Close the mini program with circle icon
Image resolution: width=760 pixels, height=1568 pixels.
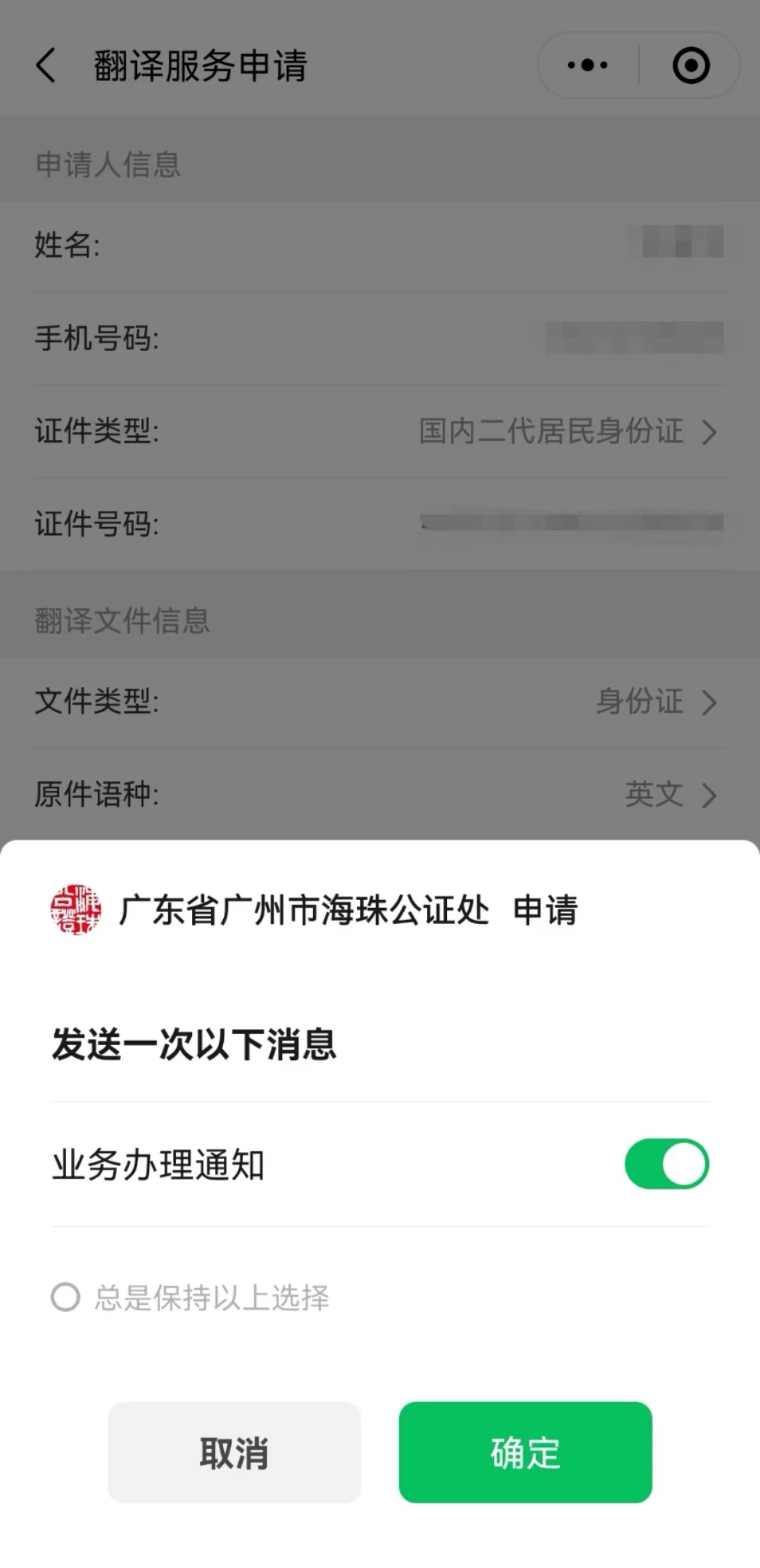[x=690, y=65]
